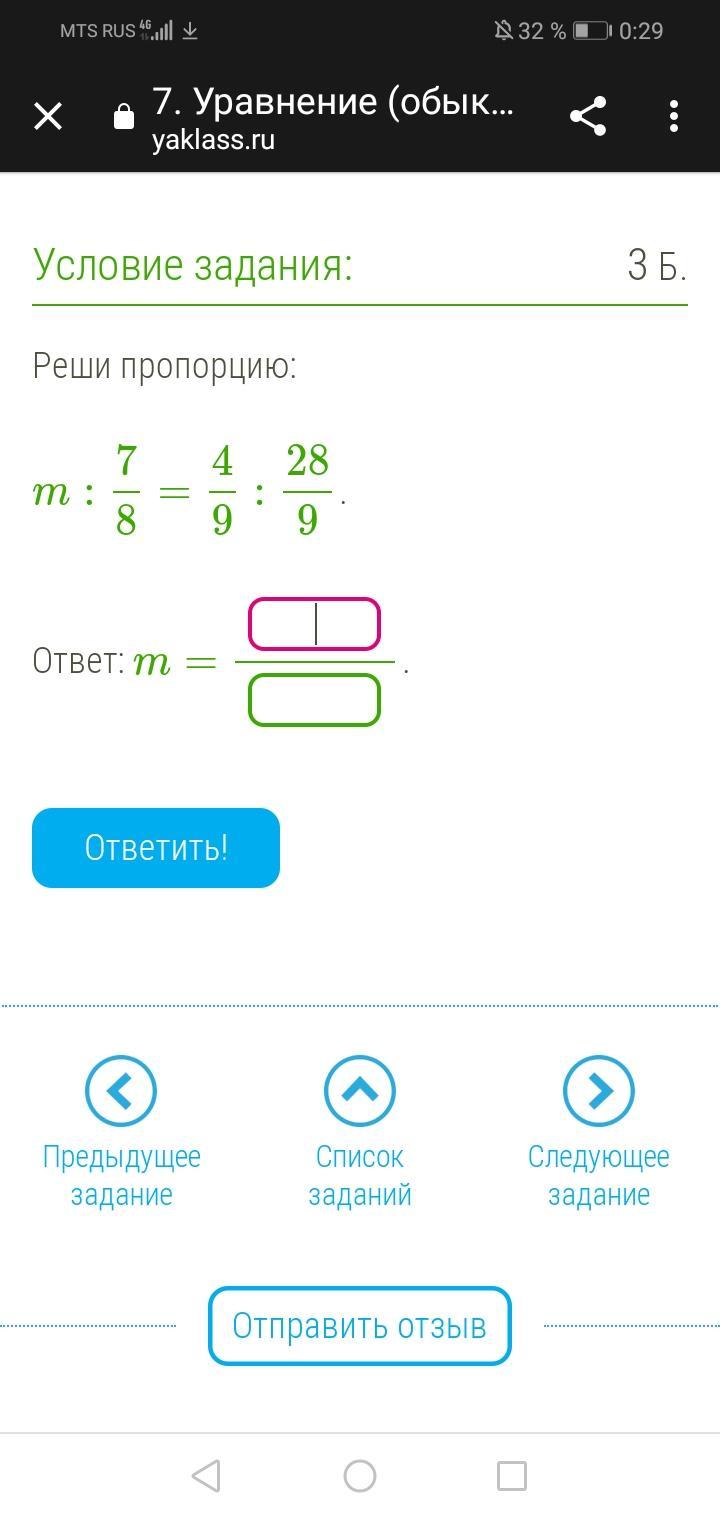Tap the system back button
The width and height of the screenshot is (720, 1520).
tap(206, 1476)
